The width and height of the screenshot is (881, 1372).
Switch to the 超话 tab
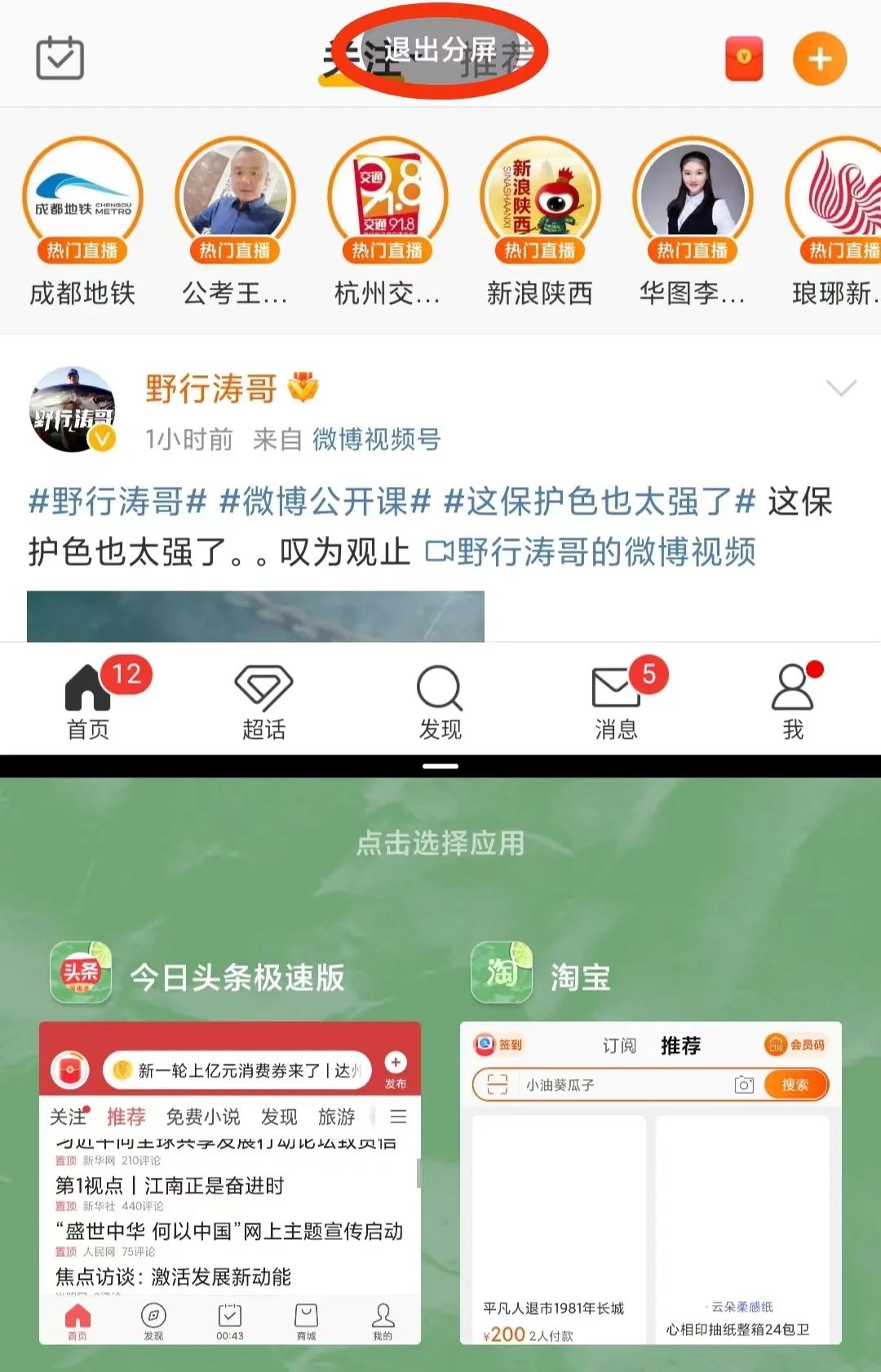click(263, 701)
